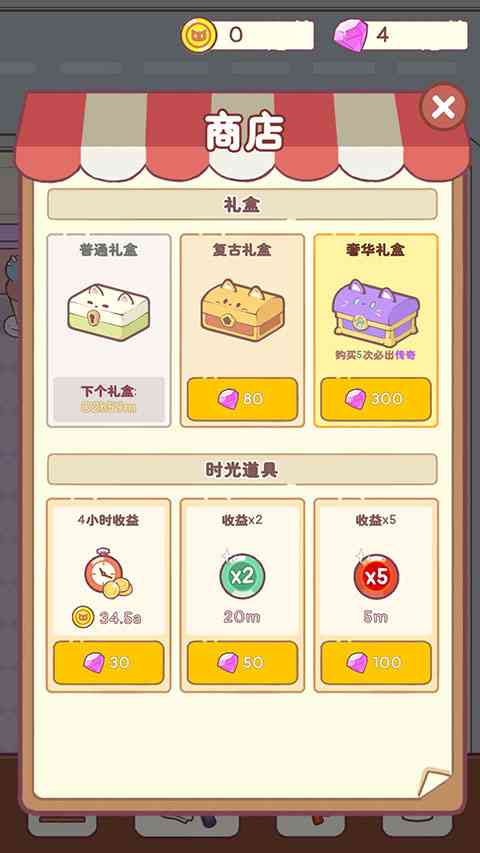Close the 商店 shop window
This screenshot has width=480, height=853.
coord(444,108)
